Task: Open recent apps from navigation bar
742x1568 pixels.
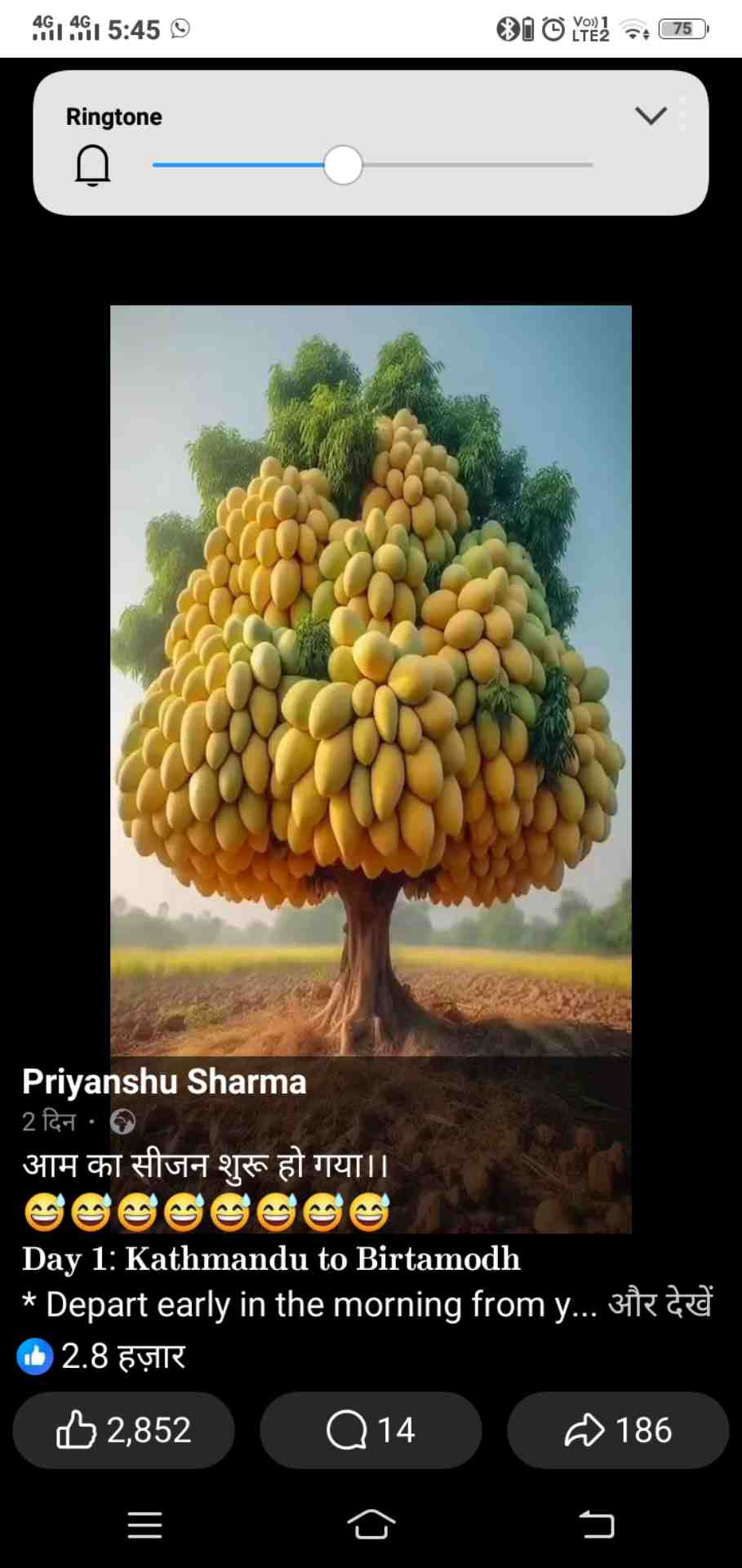Action: tap(144, 1525)
